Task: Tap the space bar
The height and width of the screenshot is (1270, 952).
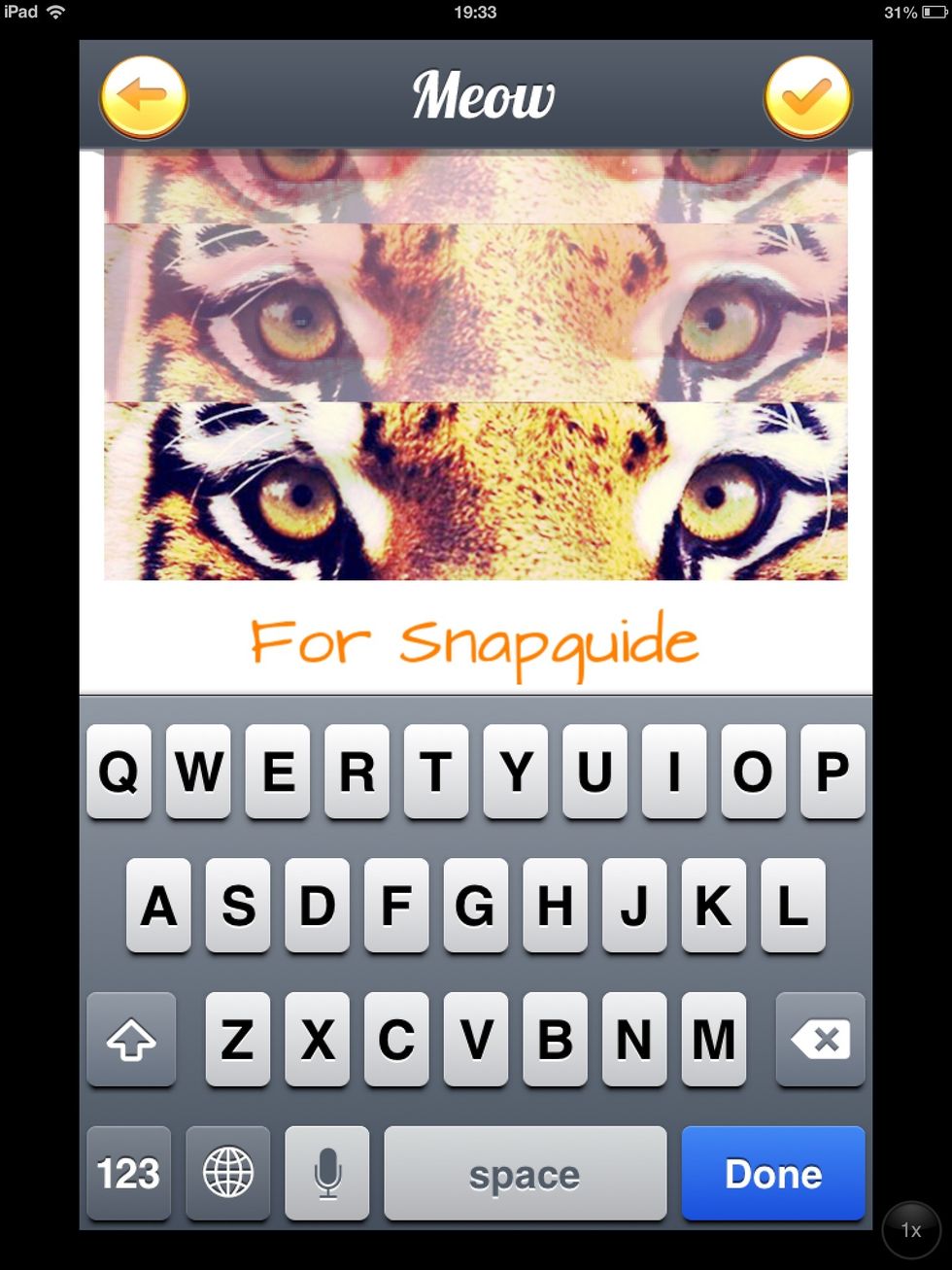Action: (525, 1173)
